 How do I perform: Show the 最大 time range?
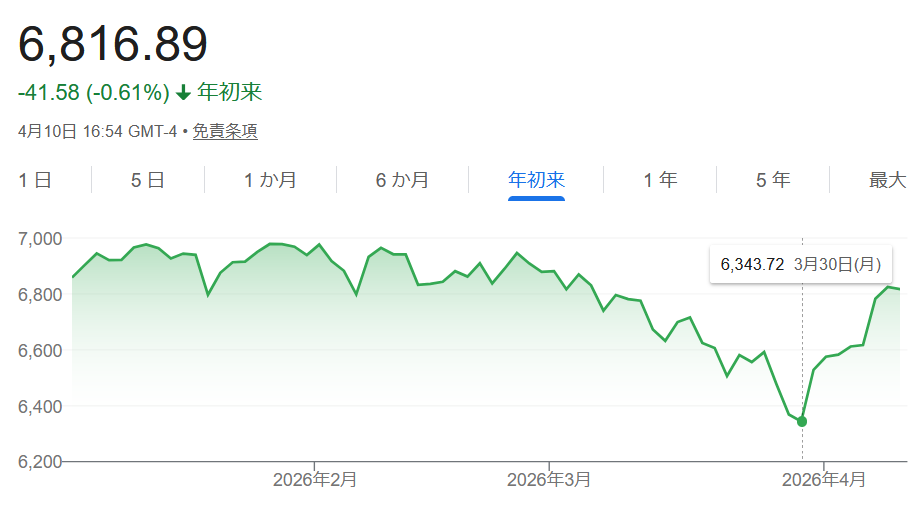887,180
